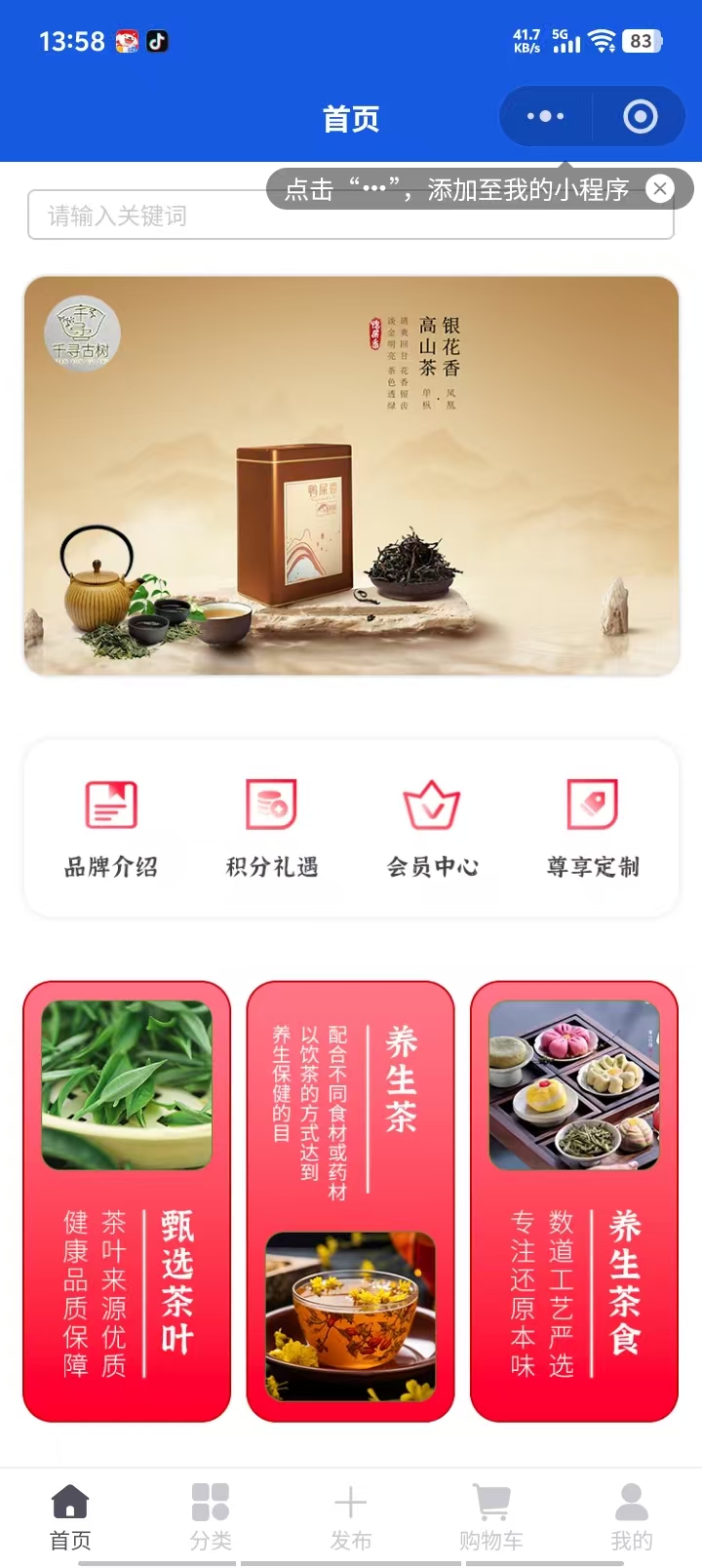Open the mini program more options menu

[x=545, y=117]
